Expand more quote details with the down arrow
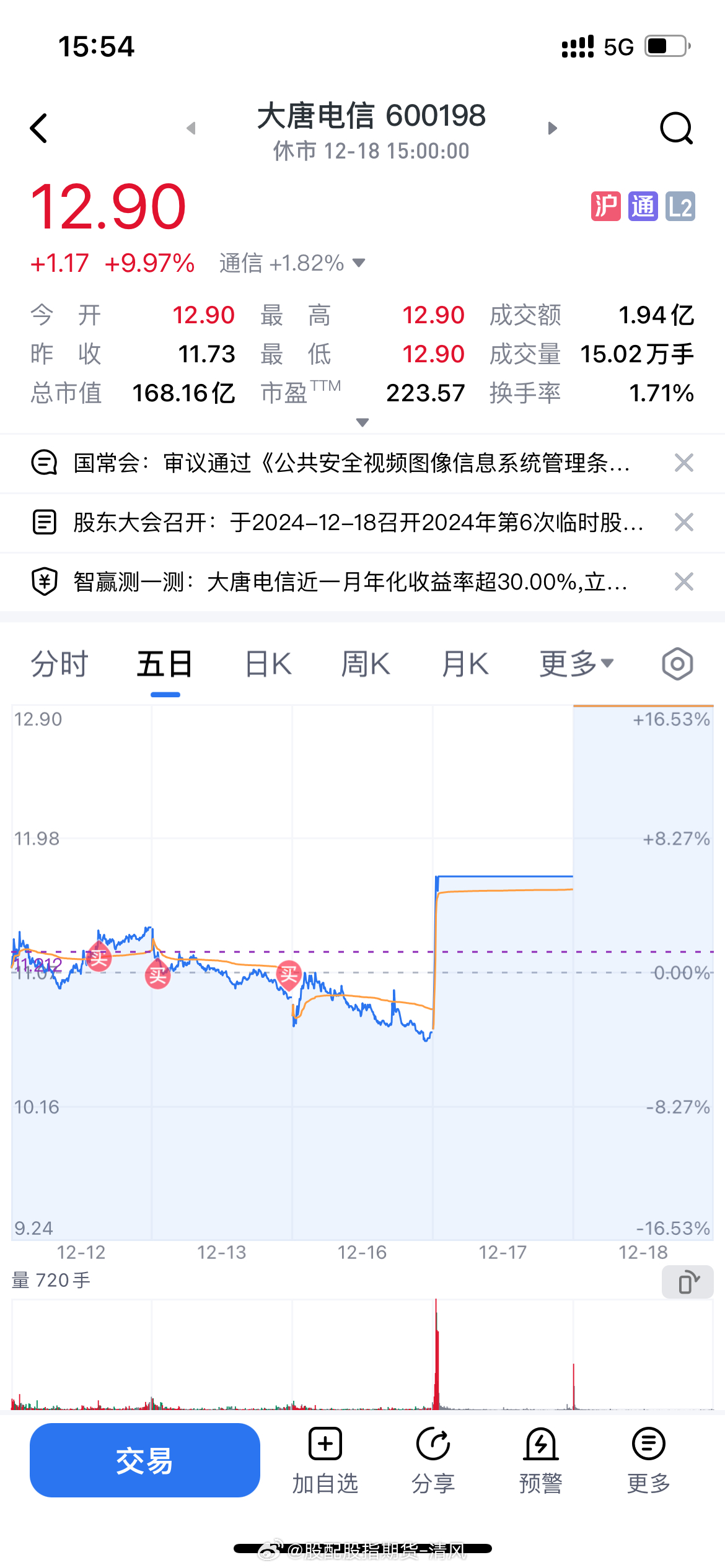Image resolution: width=725 pixels, height=1568 pixels. click(362, 422)
